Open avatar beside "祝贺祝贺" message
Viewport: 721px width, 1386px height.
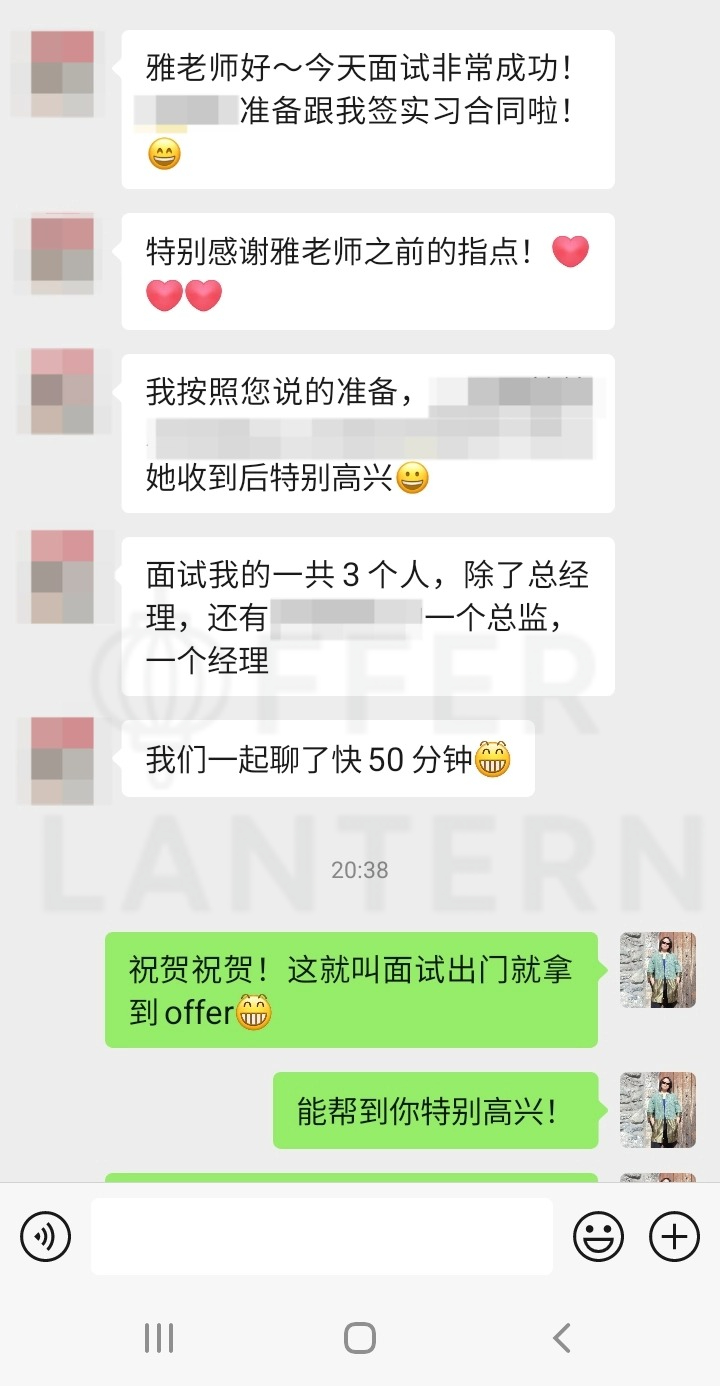[658, 970]
